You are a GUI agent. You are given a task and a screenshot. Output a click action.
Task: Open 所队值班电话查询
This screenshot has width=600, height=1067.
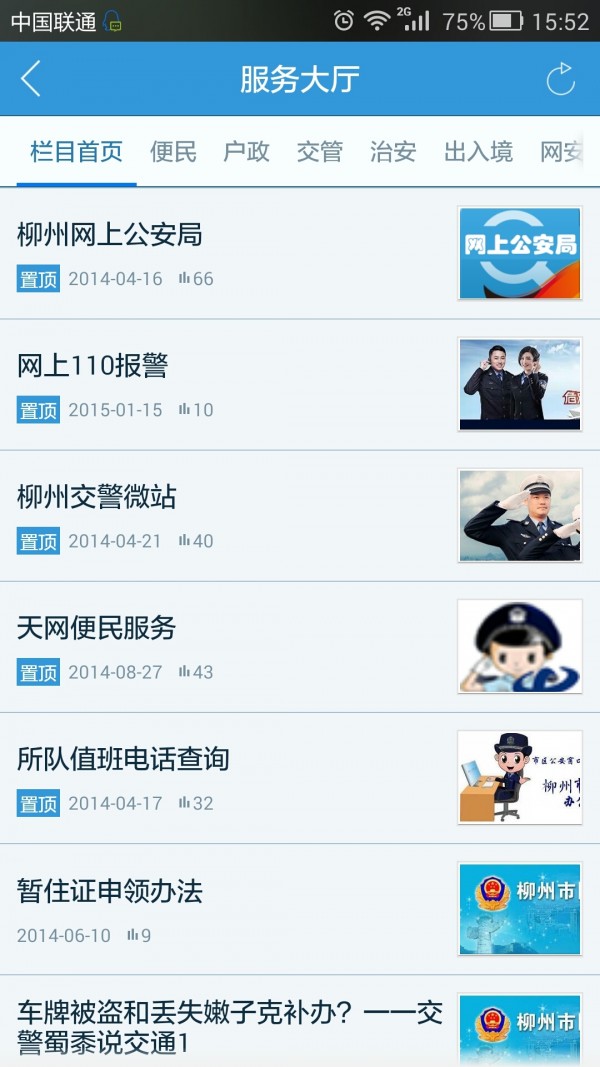[x=230, y=778]
